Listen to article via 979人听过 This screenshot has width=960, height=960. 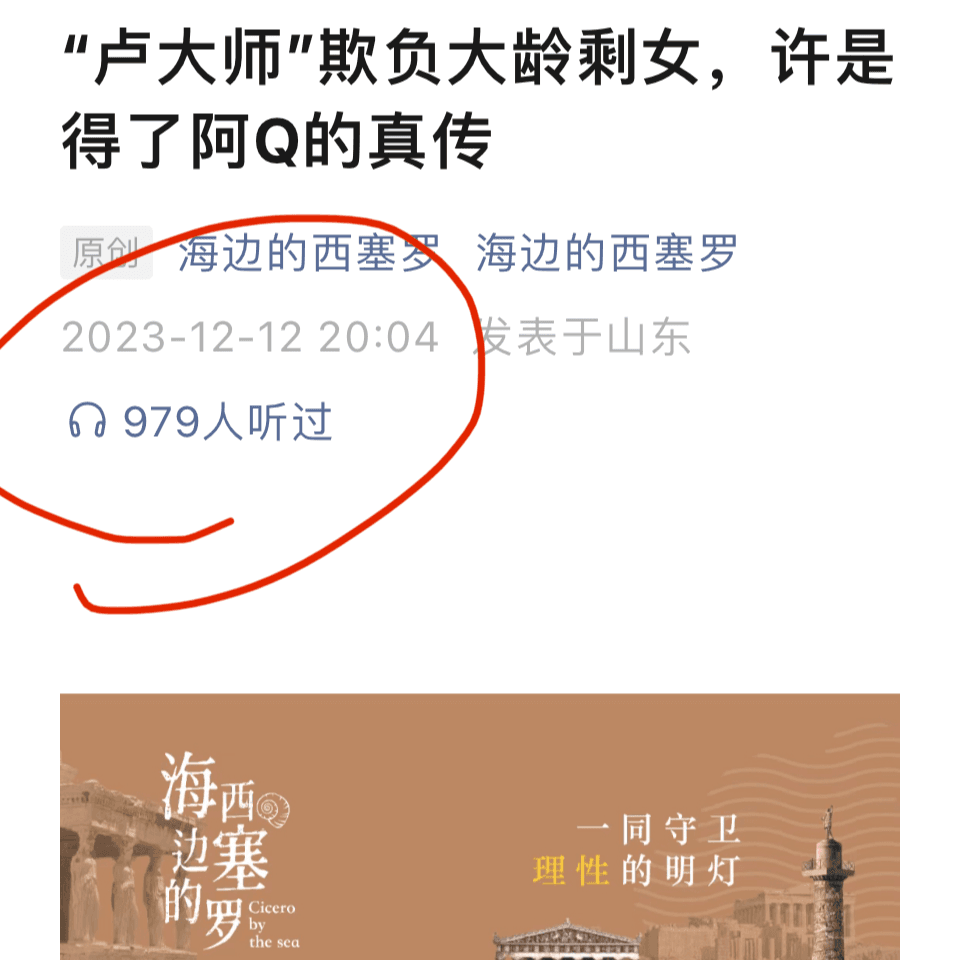200,424
